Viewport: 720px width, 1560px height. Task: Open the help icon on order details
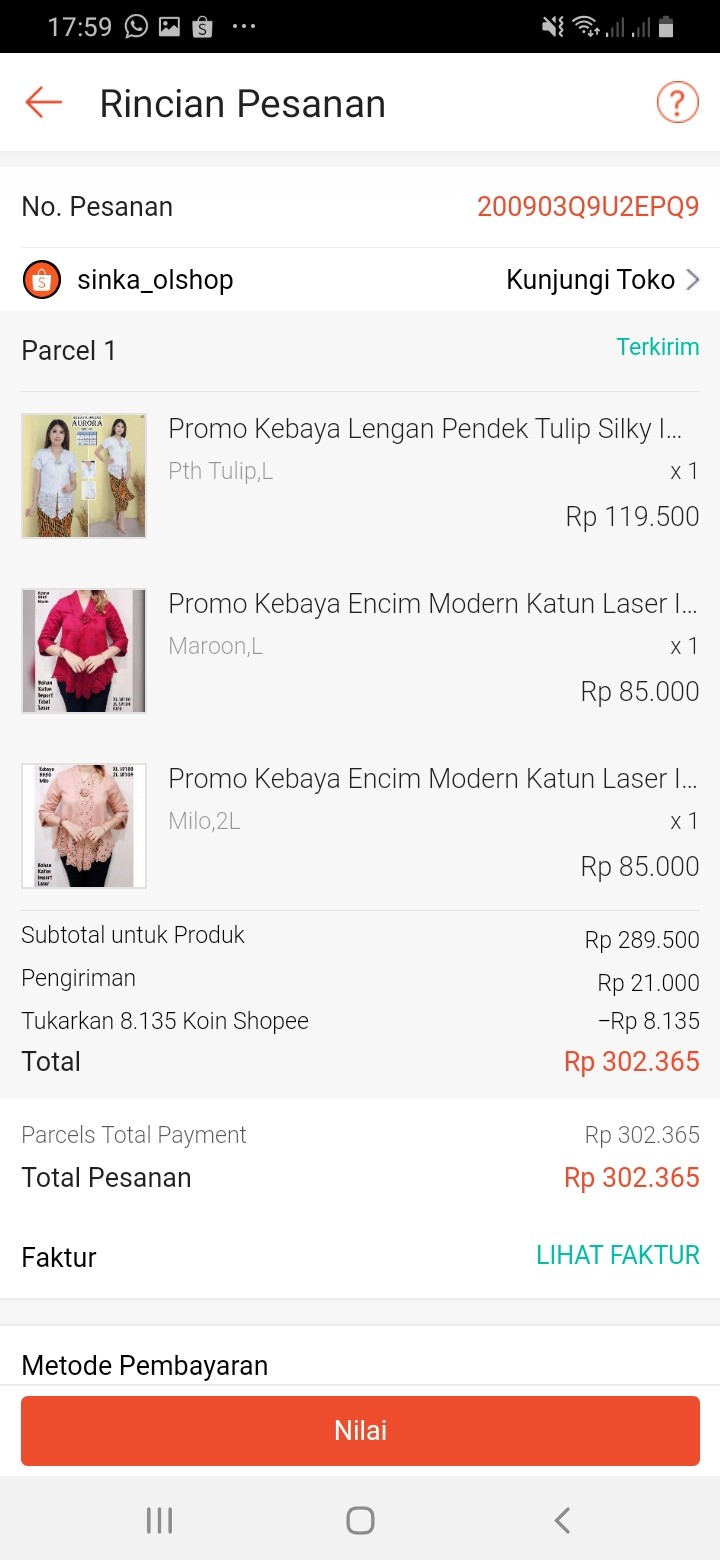pyautogui.click(x=676, y=101)
